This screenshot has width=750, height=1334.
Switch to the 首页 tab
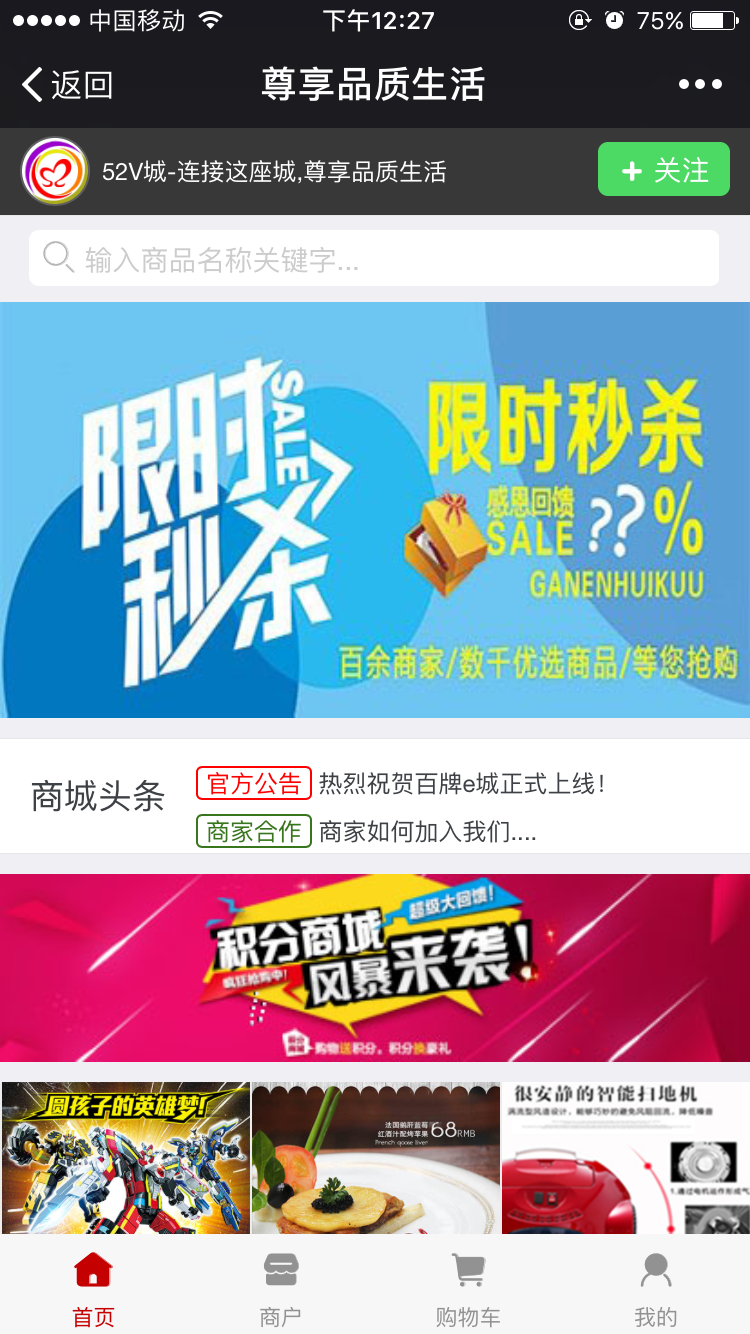pyautogui.click(x=93, y=1289)
